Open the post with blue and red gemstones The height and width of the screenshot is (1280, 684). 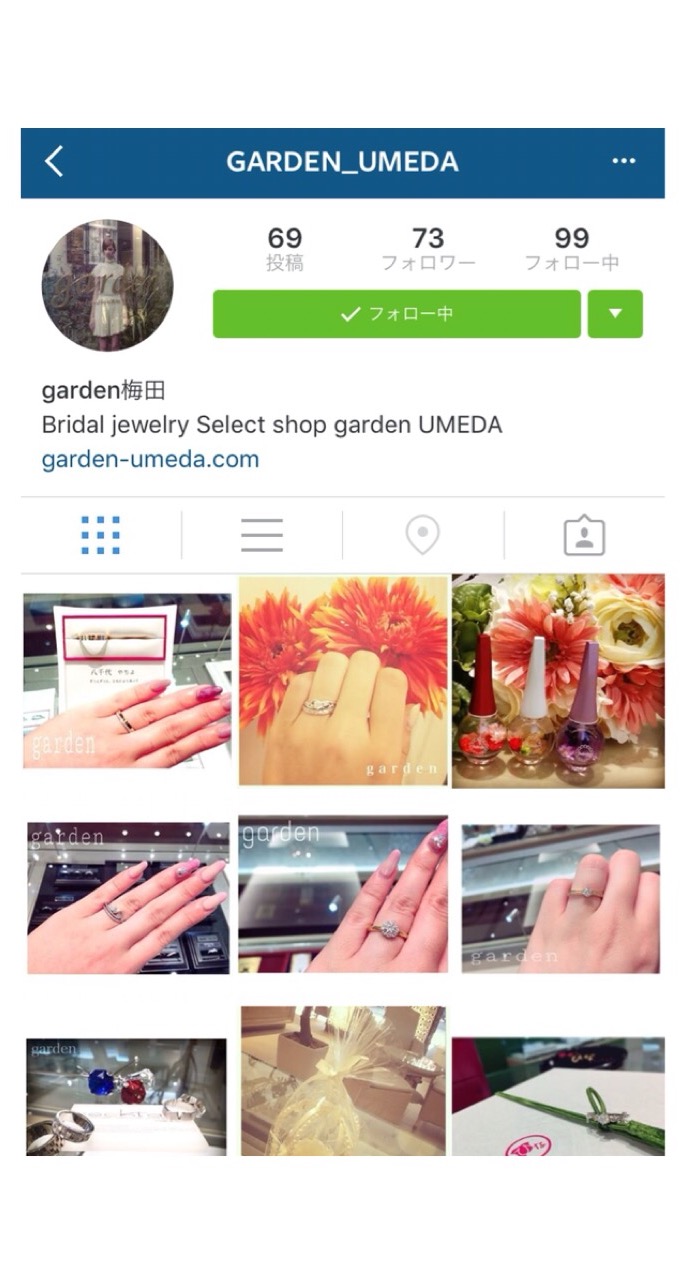tap(127, 1096)
